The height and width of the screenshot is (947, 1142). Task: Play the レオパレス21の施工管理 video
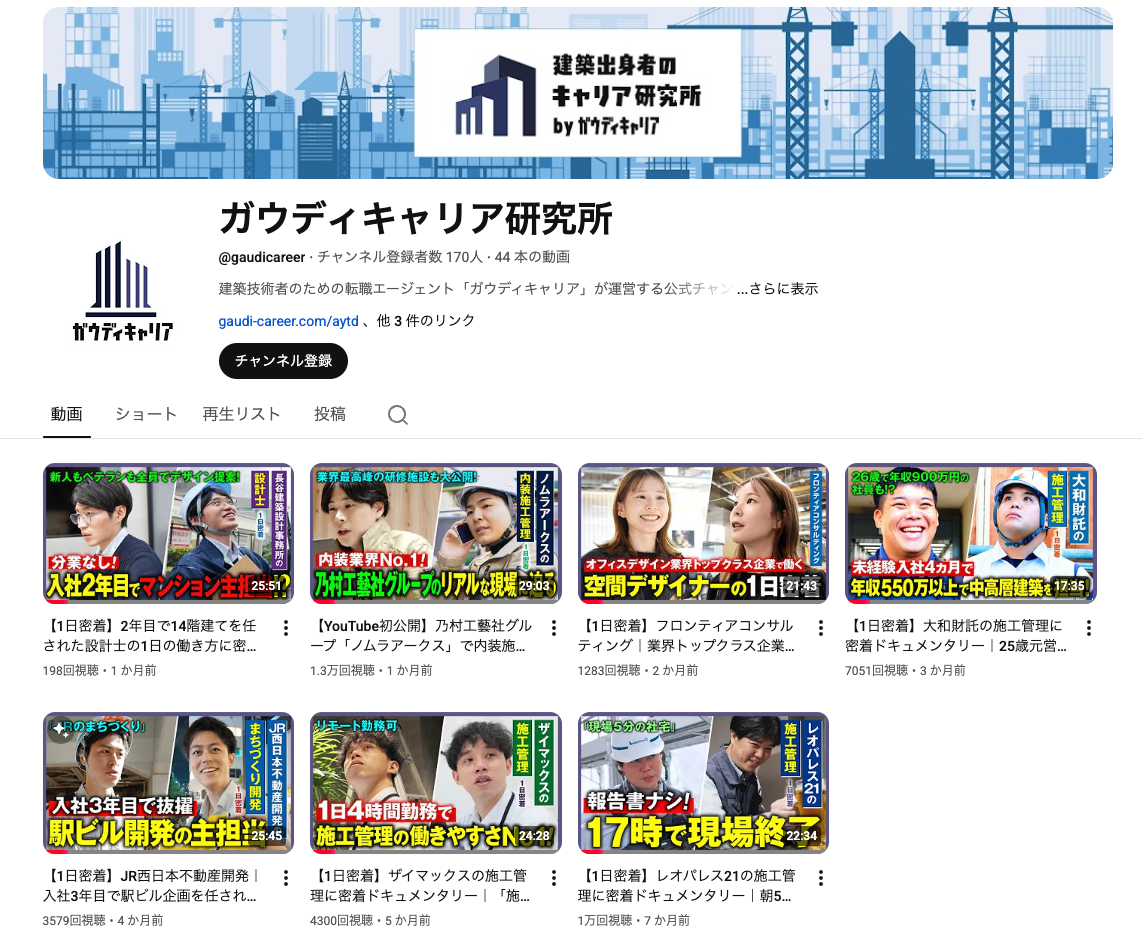pyautogui.click(x=704, y=783)
